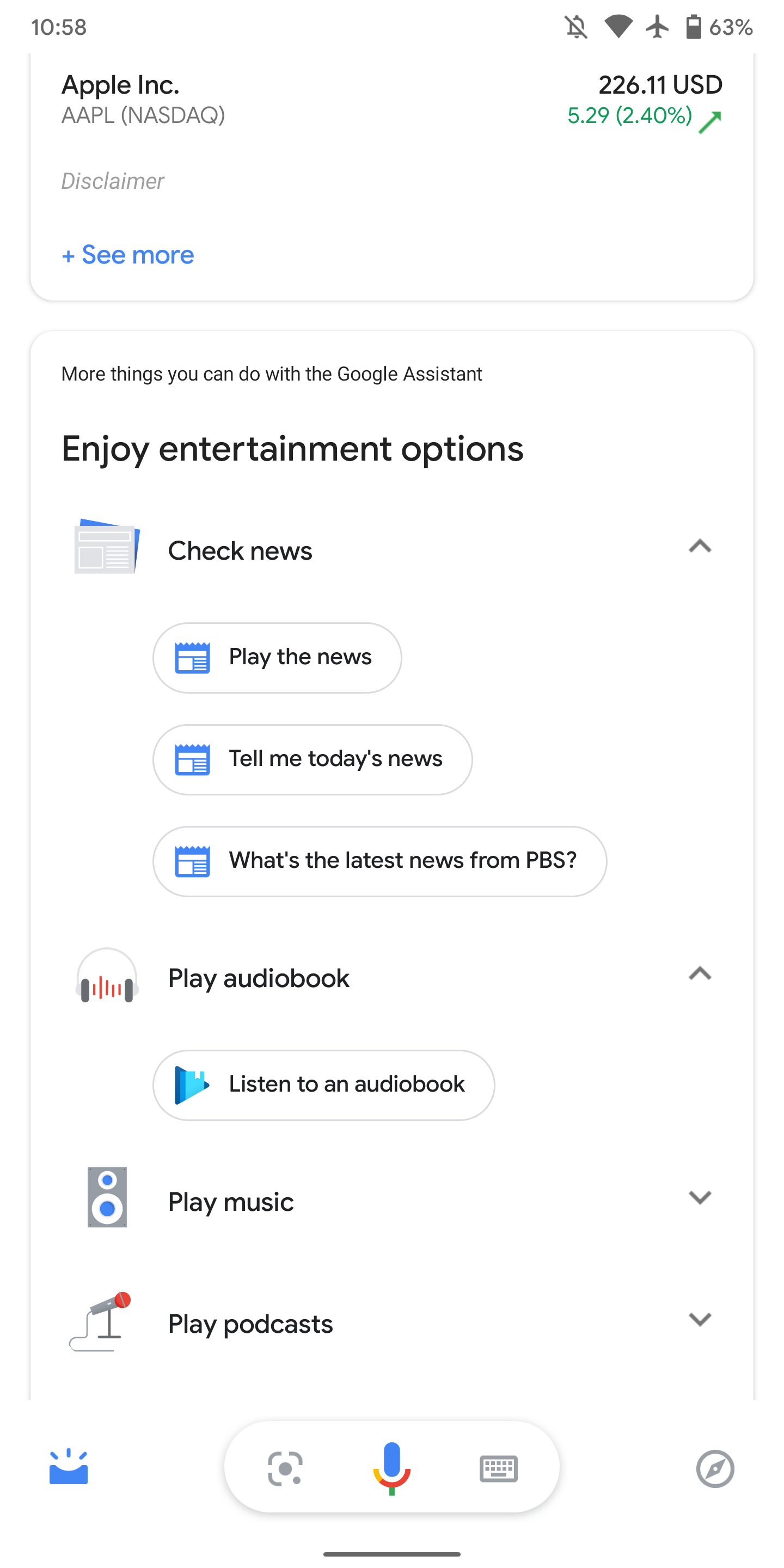The width and height of the screenshot is (784, 1568).
Task: Tap the Listen to an audiobook chip
Action: tap(323, 1085)
